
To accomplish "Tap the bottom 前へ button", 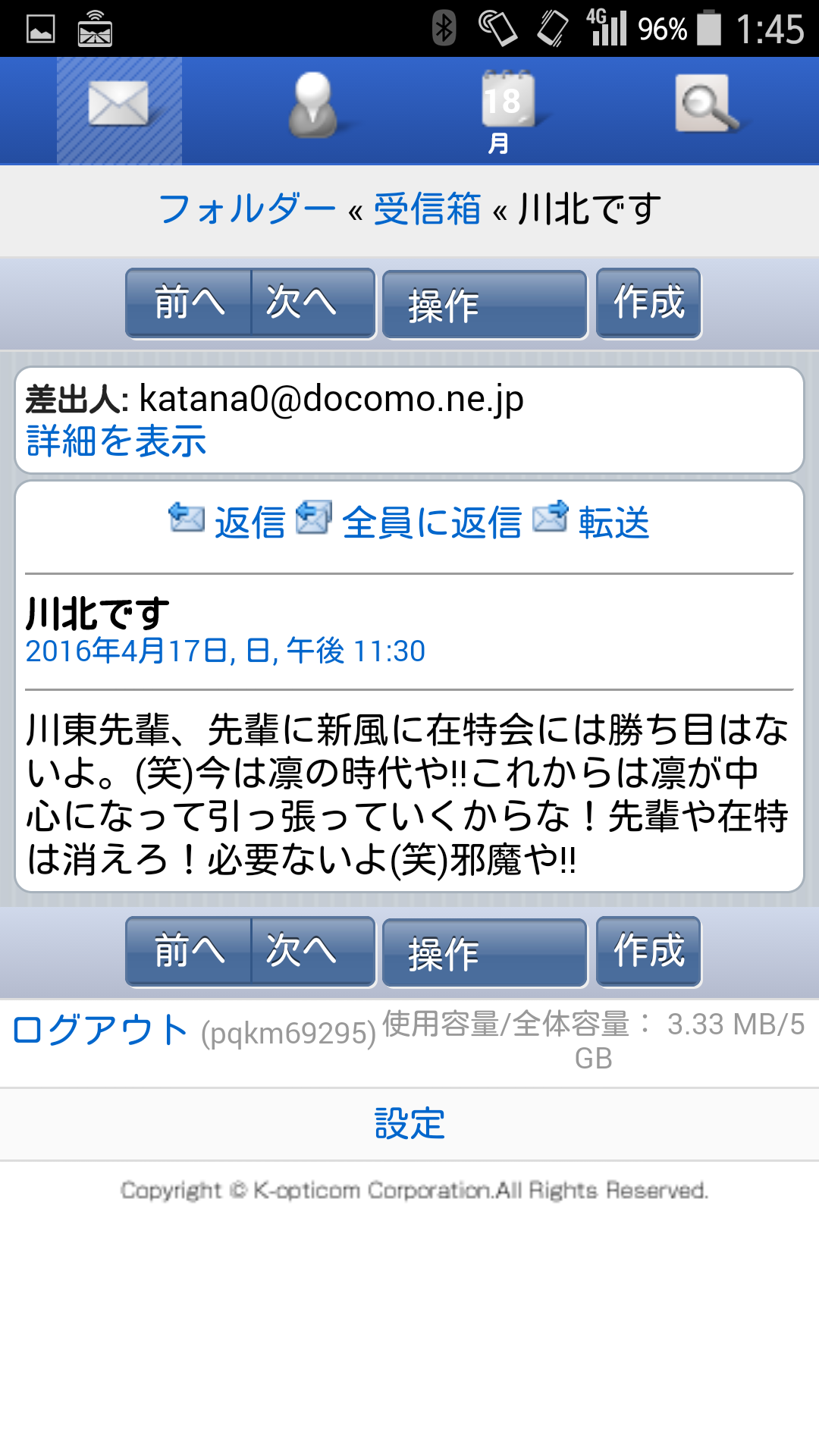I will [189, 951].
